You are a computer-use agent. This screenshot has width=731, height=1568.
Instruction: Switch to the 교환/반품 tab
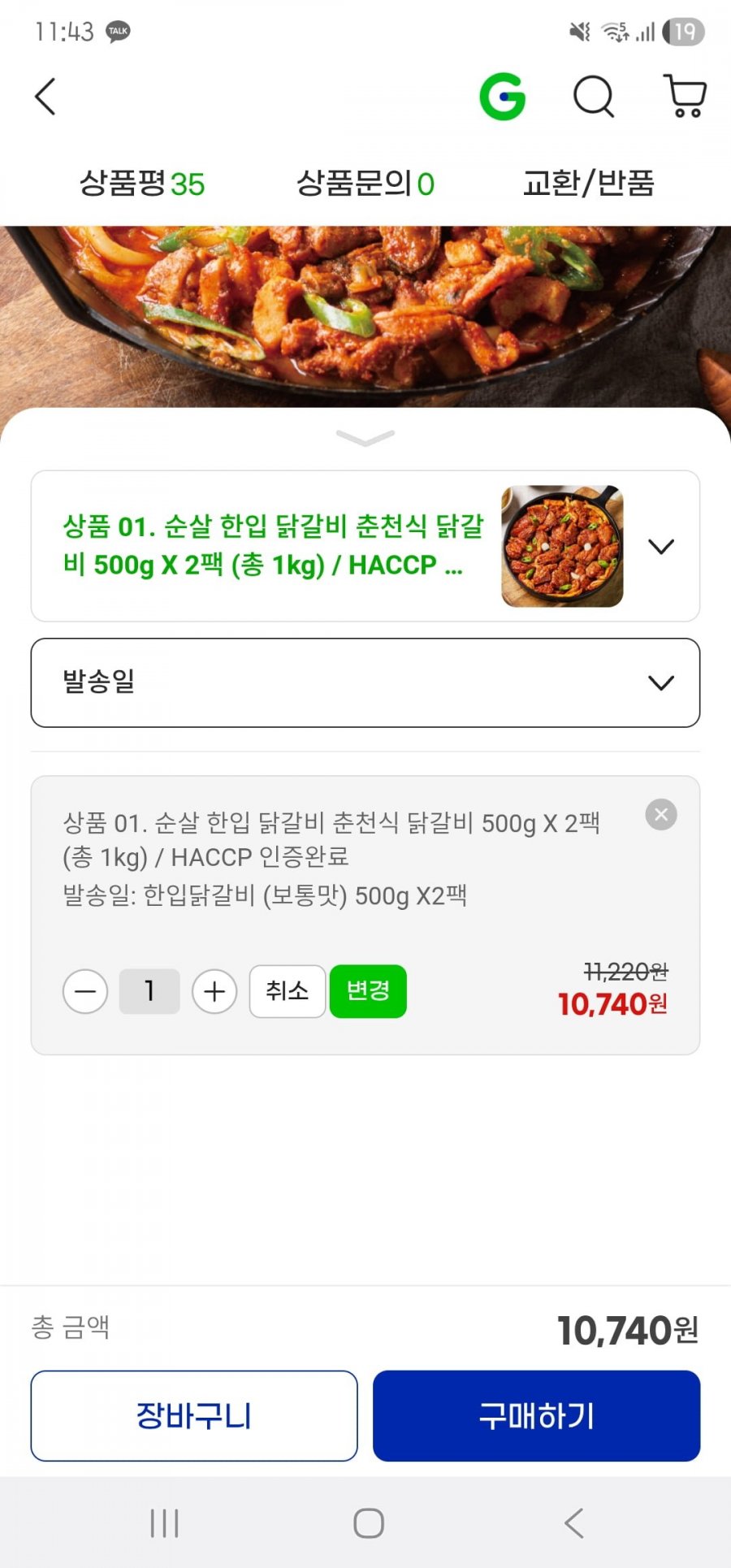point(588,184)
